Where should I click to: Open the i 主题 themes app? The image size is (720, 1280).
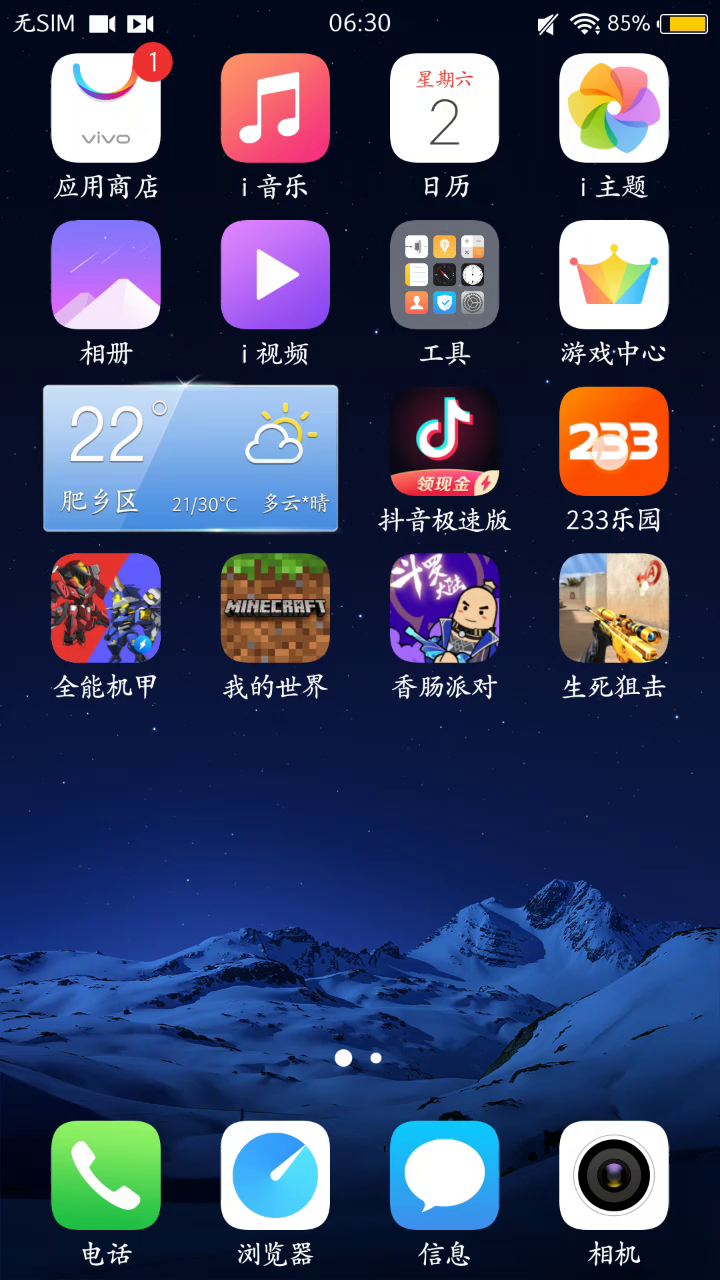[x=614, y=108]
